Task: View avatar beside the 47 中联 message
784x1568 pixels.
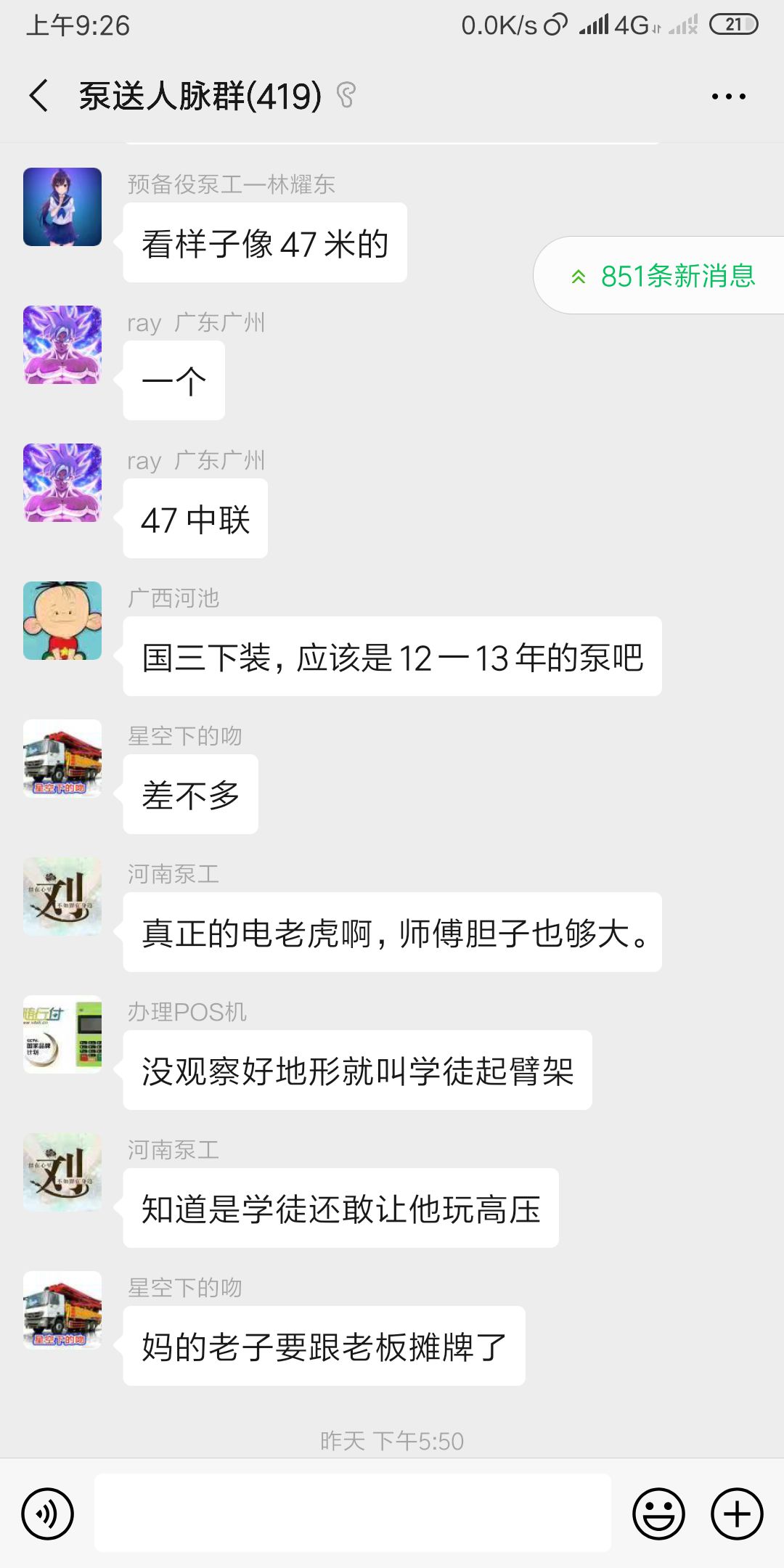Action: (62, 483)
